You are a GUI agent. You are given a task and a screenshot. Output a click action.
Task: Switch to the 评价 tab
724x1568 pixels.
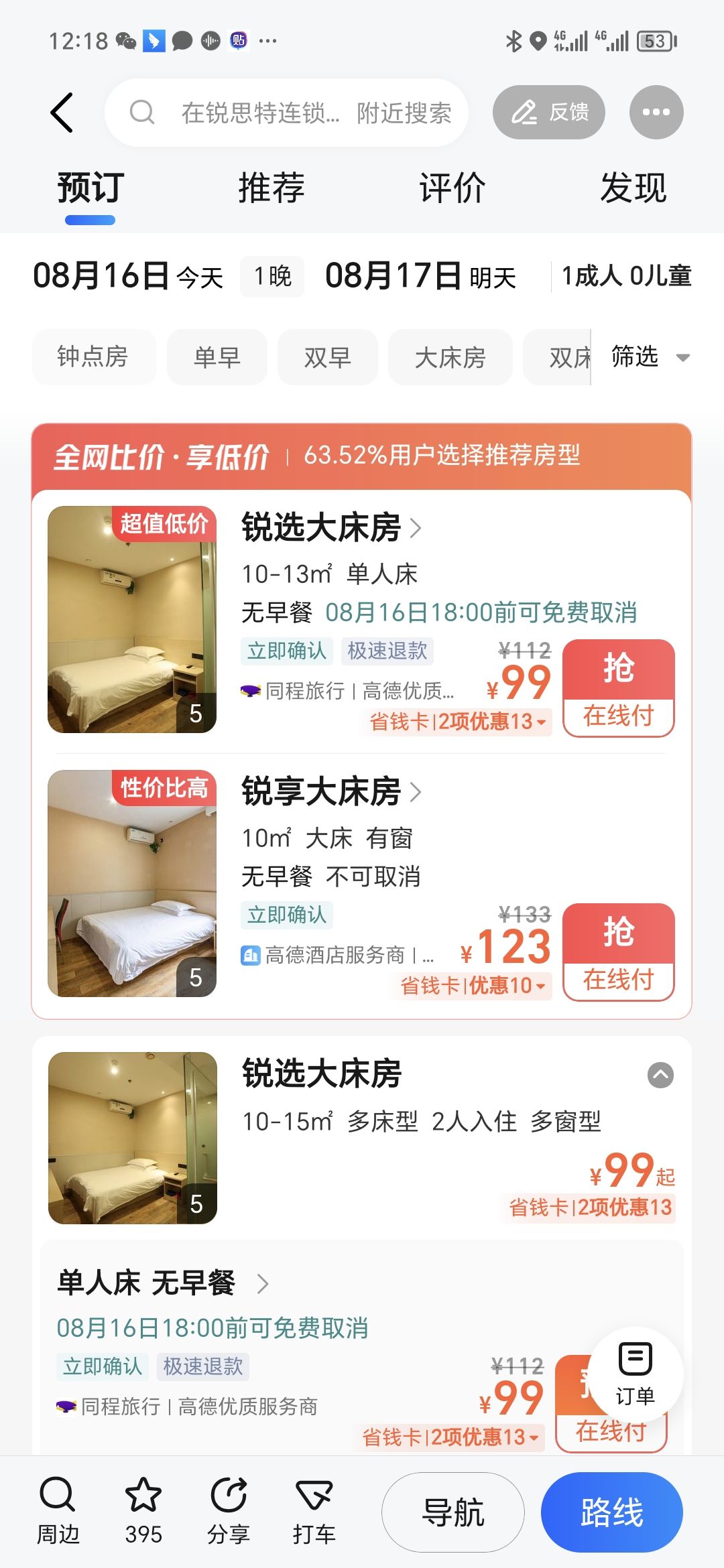pyautogui.click(x=452, y=188)
